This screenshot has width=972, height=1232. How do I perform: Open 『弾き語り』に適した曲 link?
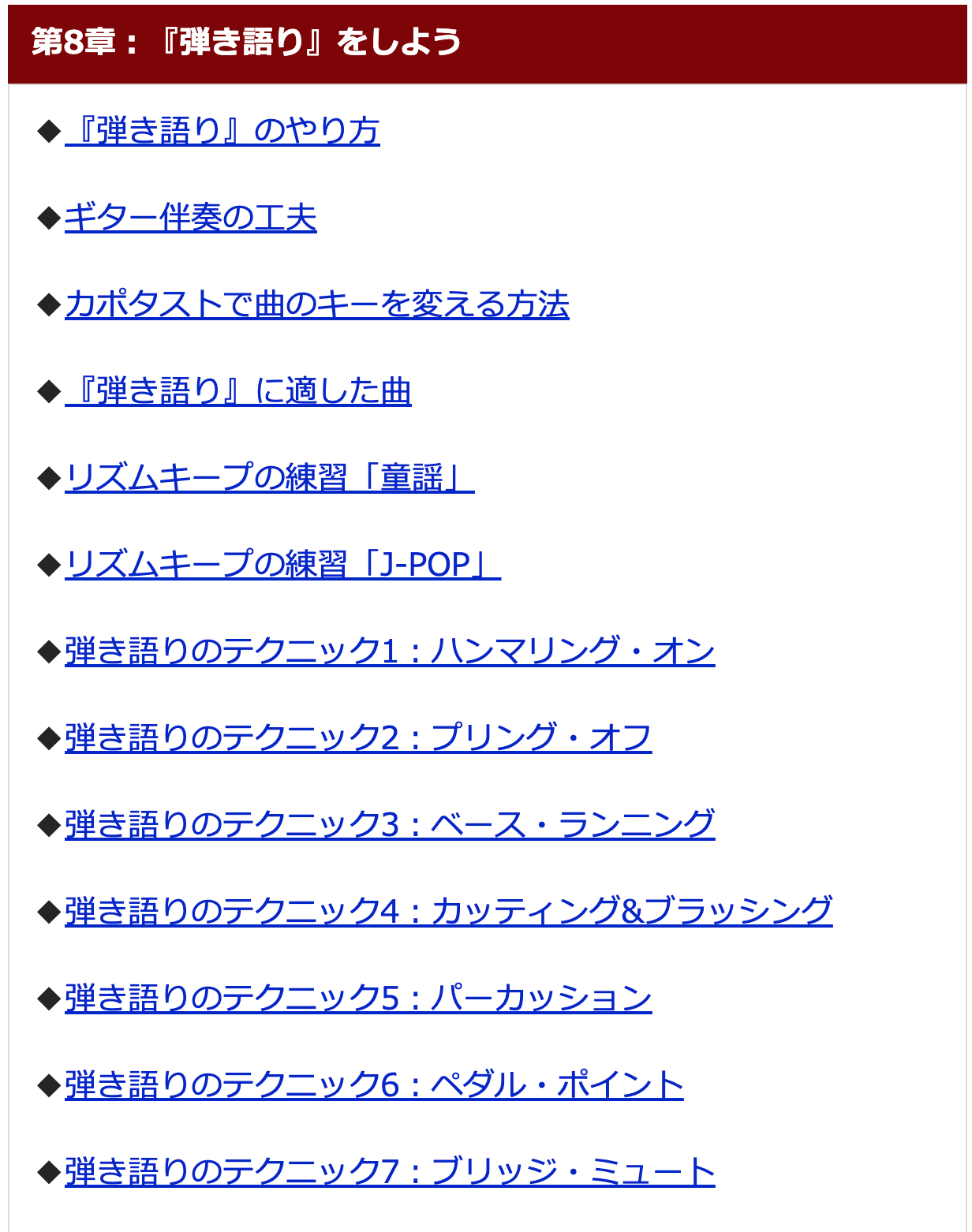pos(238,391)
